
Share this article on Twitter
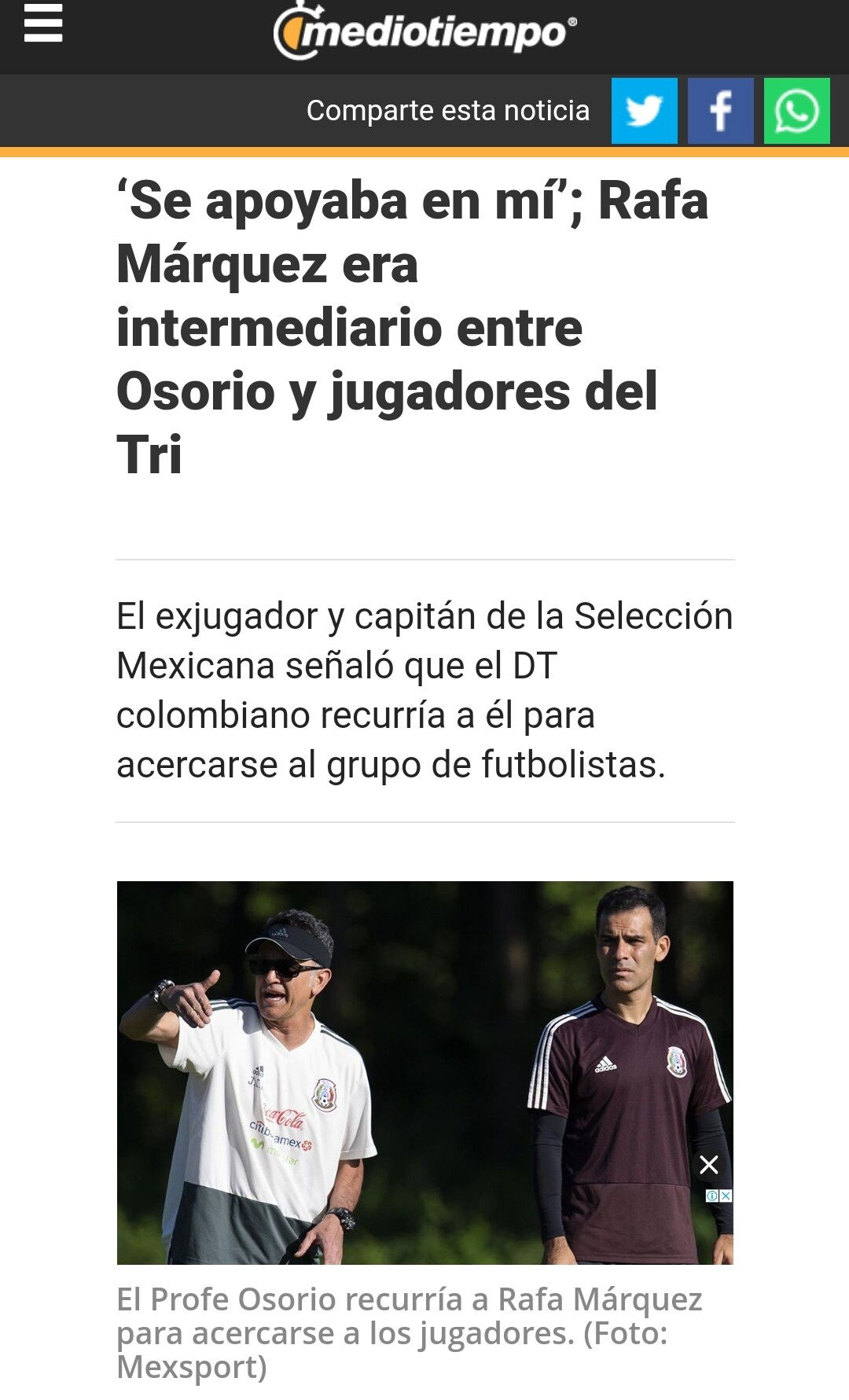point(645,111)
